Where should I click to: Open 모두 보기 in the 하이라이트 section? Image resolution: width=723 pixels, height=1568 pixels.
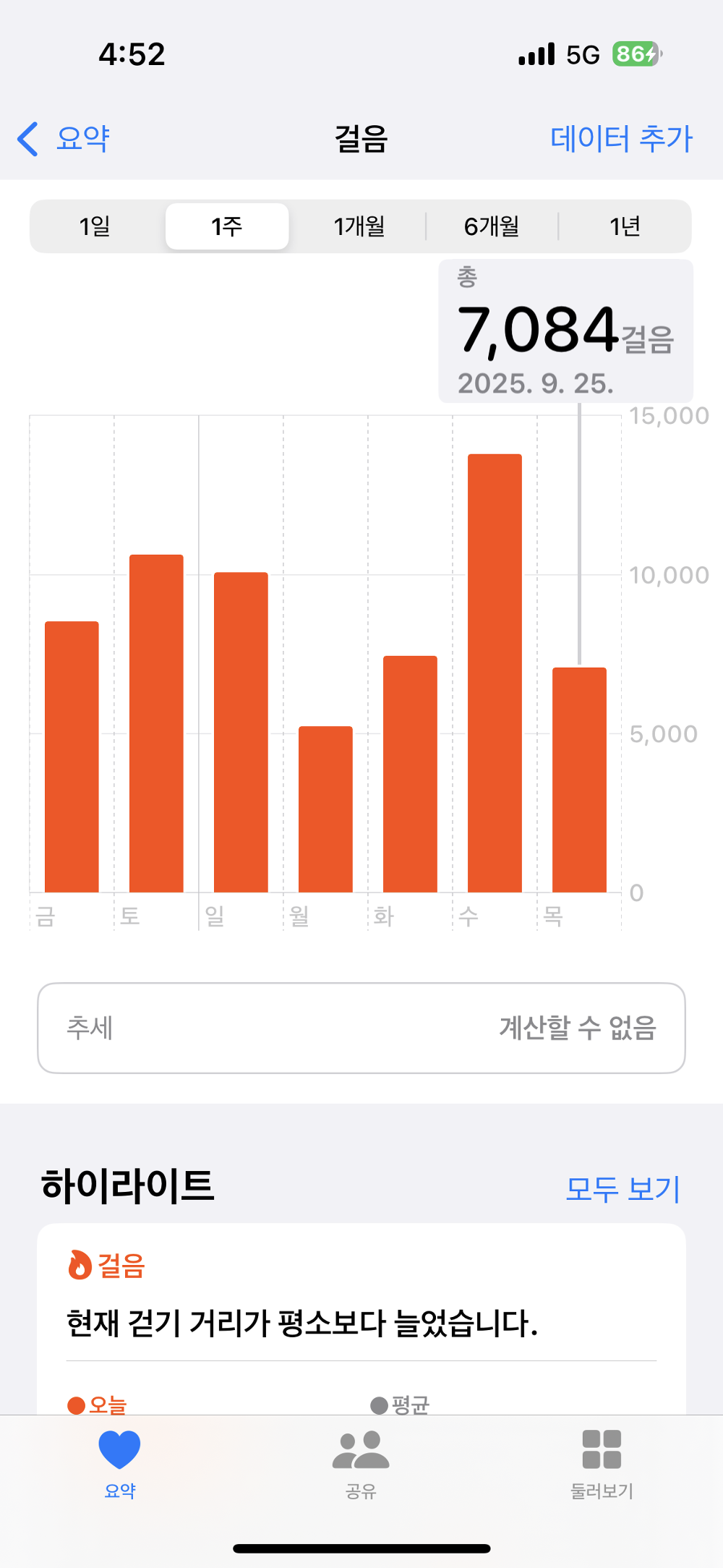pyautogui.click(x=623, y=1187)
